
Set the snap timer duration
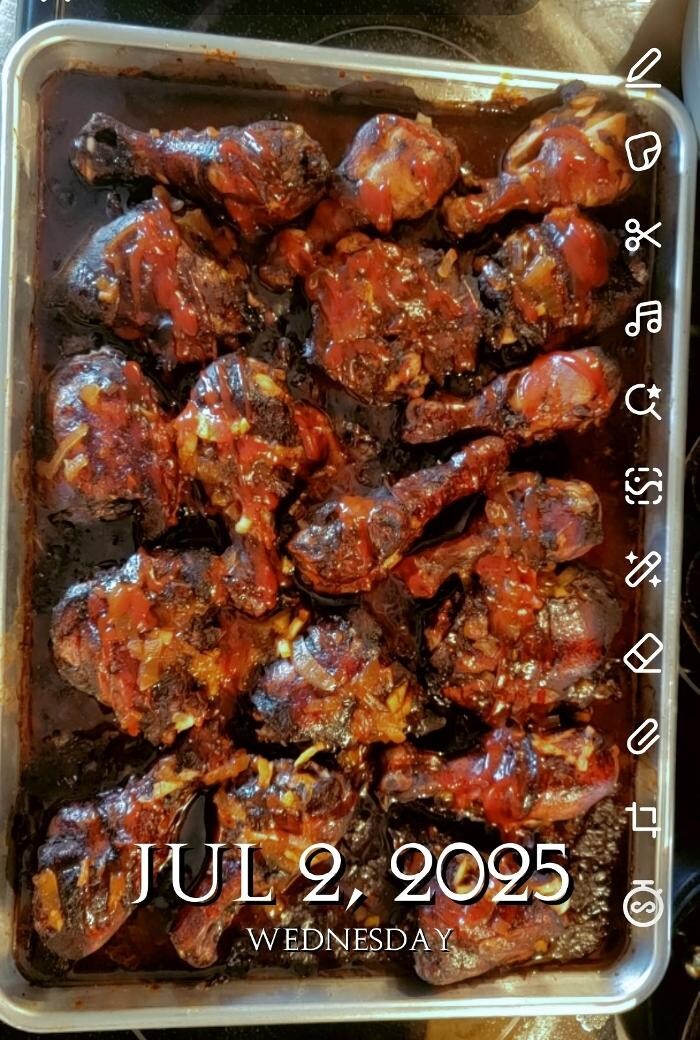643,904
